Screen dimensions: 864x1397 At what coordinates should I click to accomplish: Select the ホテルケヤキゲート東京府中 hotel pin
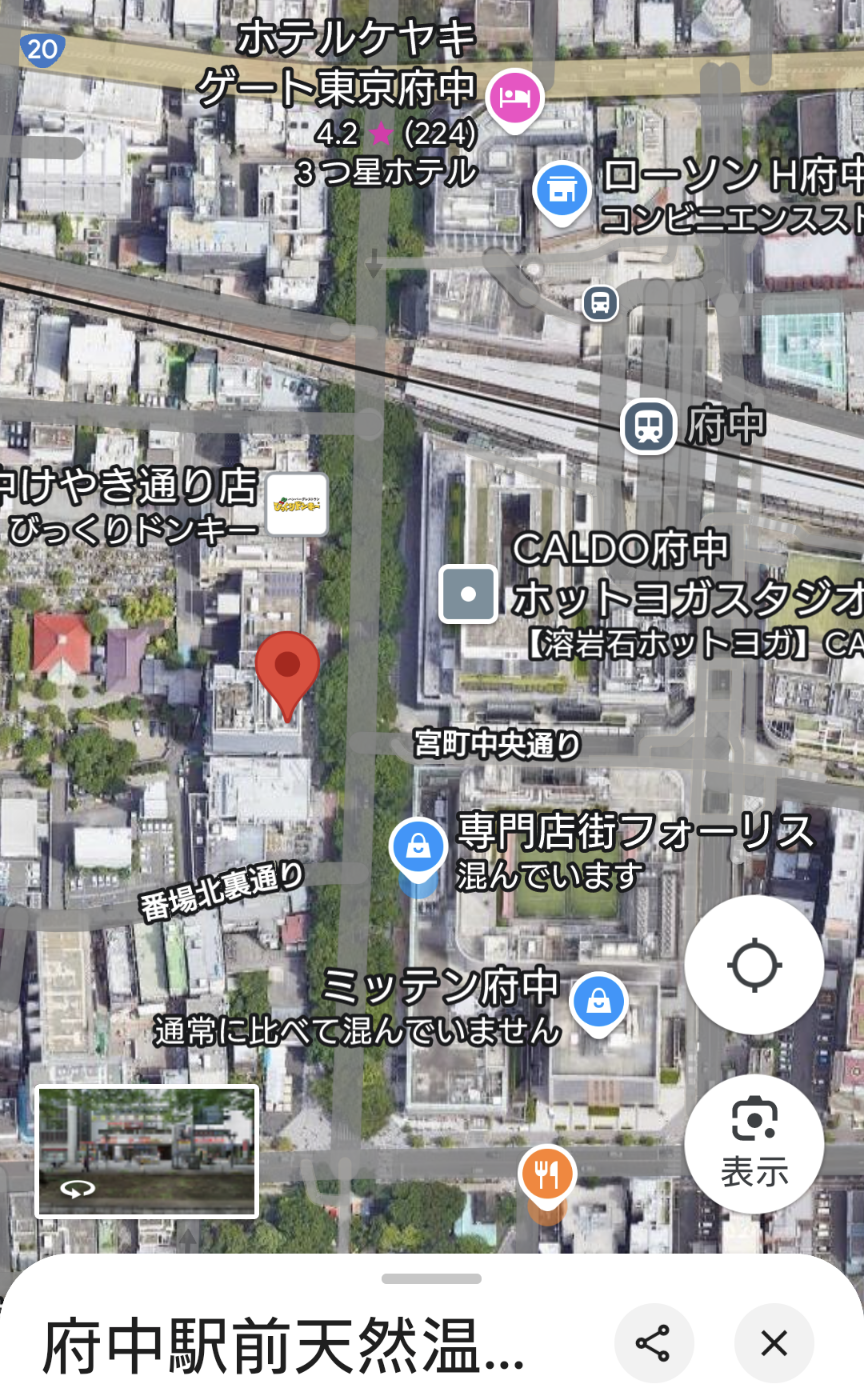click(515, 99)
